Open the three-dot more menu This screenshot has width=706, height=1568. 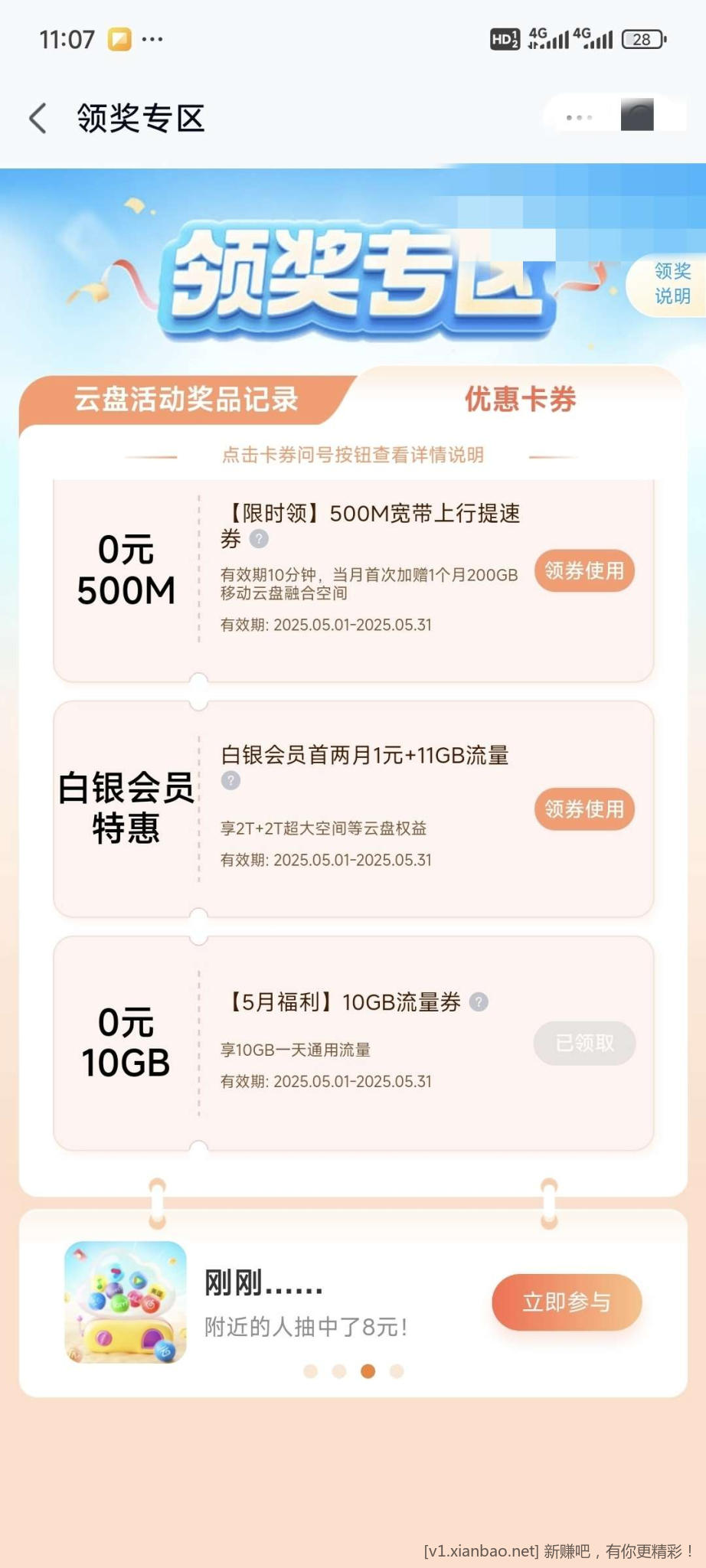click(x=579, y=117)
